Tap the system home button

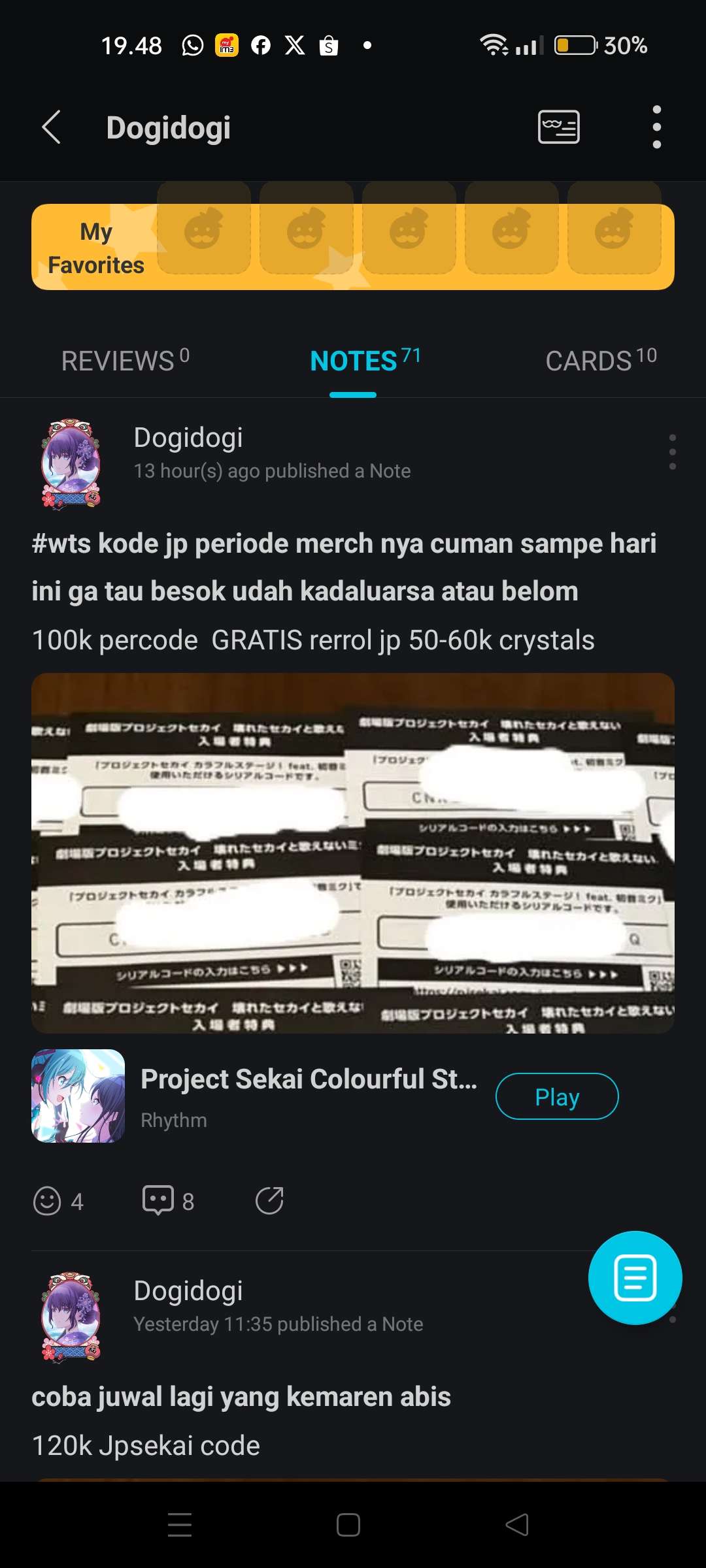pyautogui.click(x=348, y=1525)
